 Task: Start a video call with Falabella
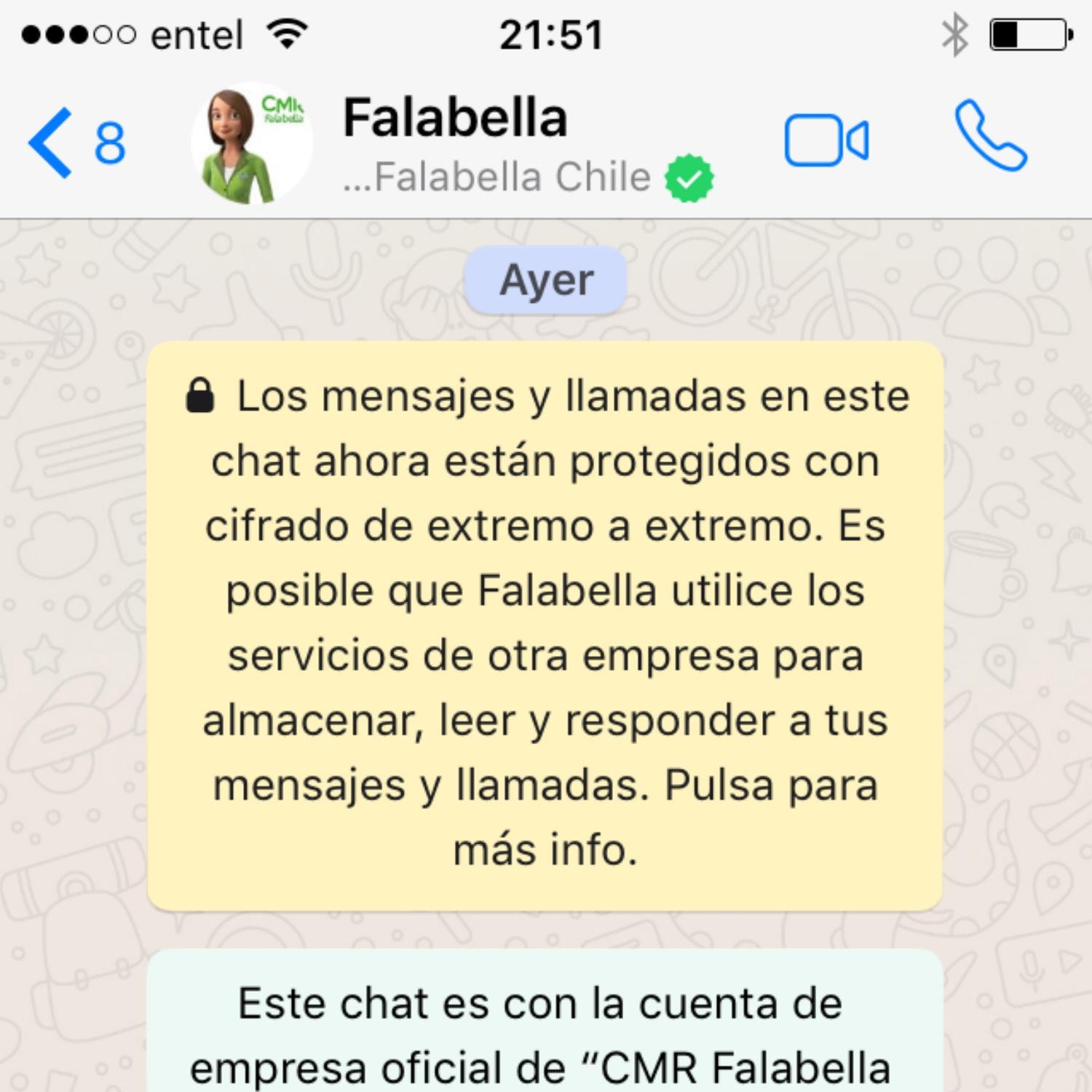[826, 141]
